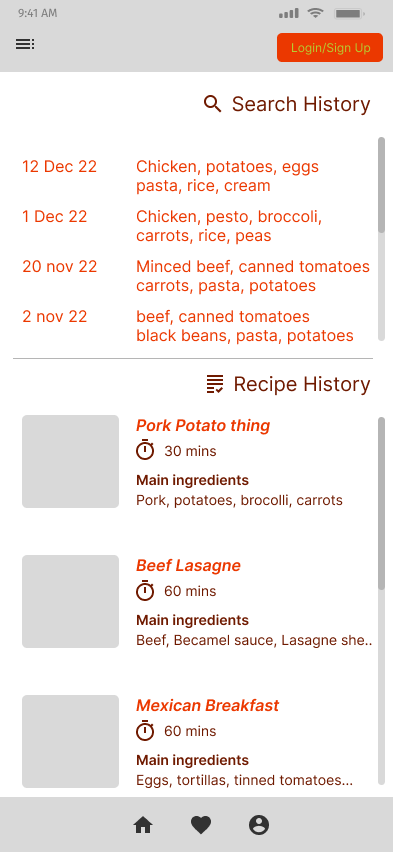Select the 1 Dec 22 search entry

click(196, 226)
